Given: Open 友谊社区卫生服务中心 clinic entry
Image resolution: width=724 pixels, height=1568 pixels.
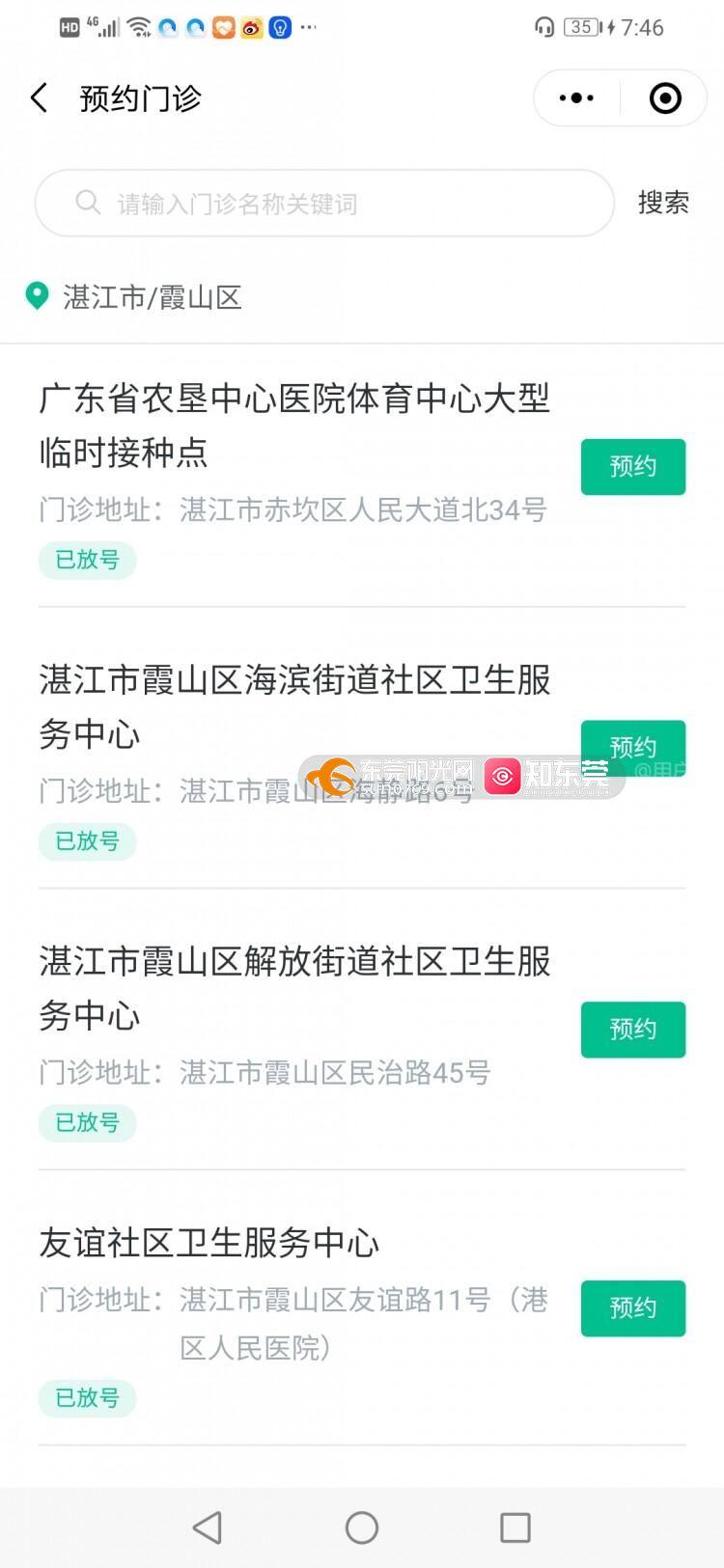Looking at the screenshot, I should point(209,1243).
